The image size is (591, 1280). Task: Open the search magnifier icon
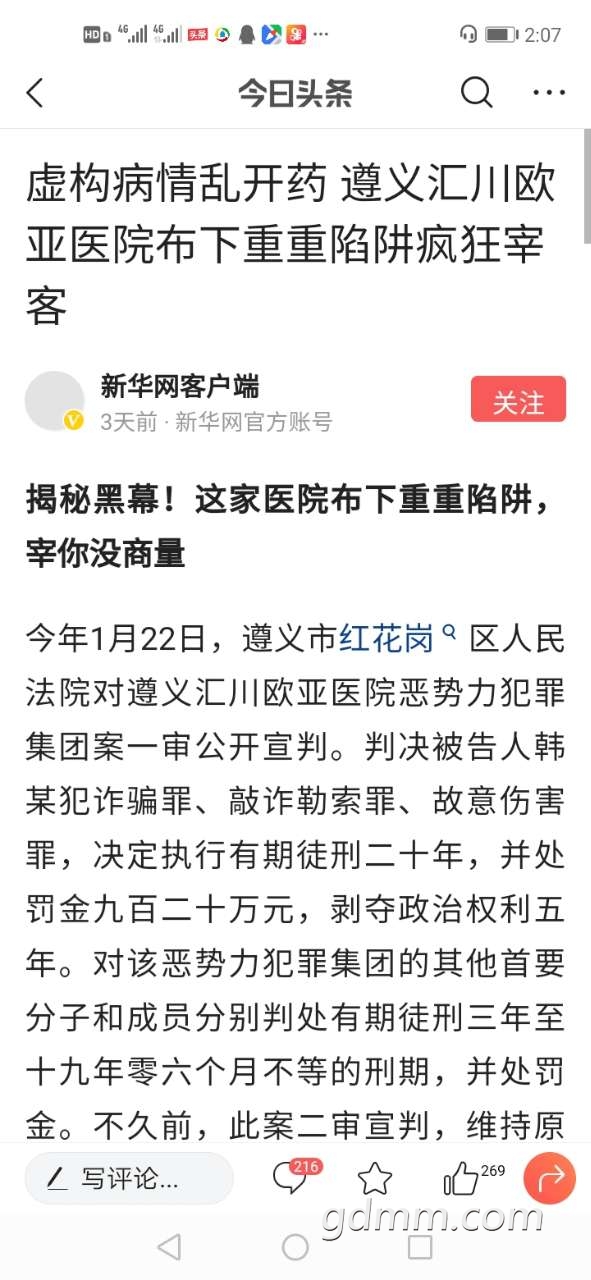point(477,93)
